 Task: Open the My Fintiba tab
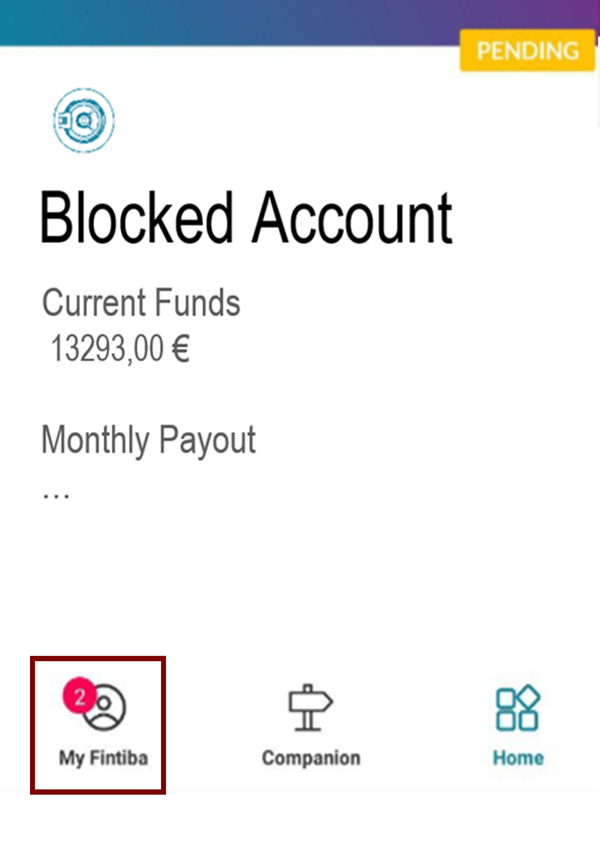point(102,725)
